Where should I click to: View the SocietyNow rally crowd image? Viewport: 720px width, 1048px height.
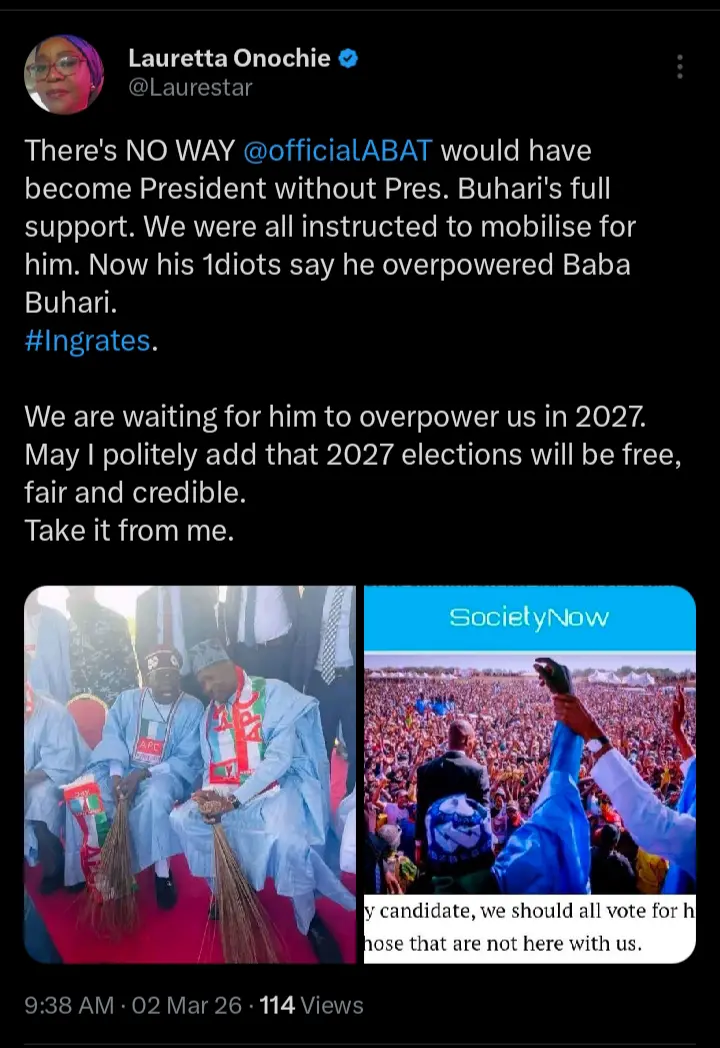[529, 775]
